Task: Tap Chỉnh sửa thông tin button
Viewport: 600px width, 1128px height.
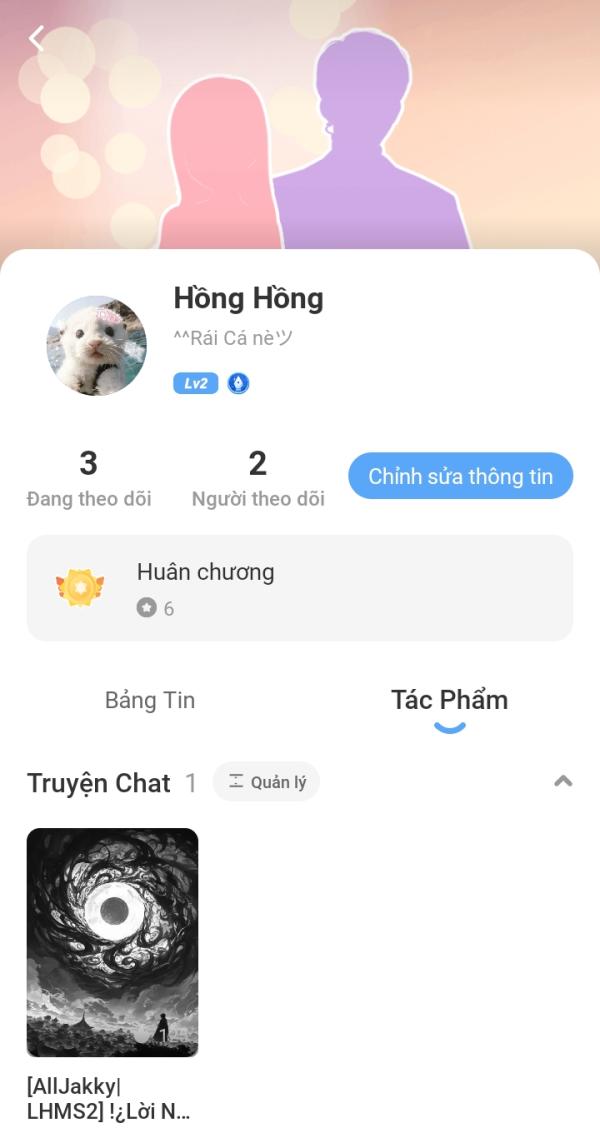Action: tap(460, 476)
